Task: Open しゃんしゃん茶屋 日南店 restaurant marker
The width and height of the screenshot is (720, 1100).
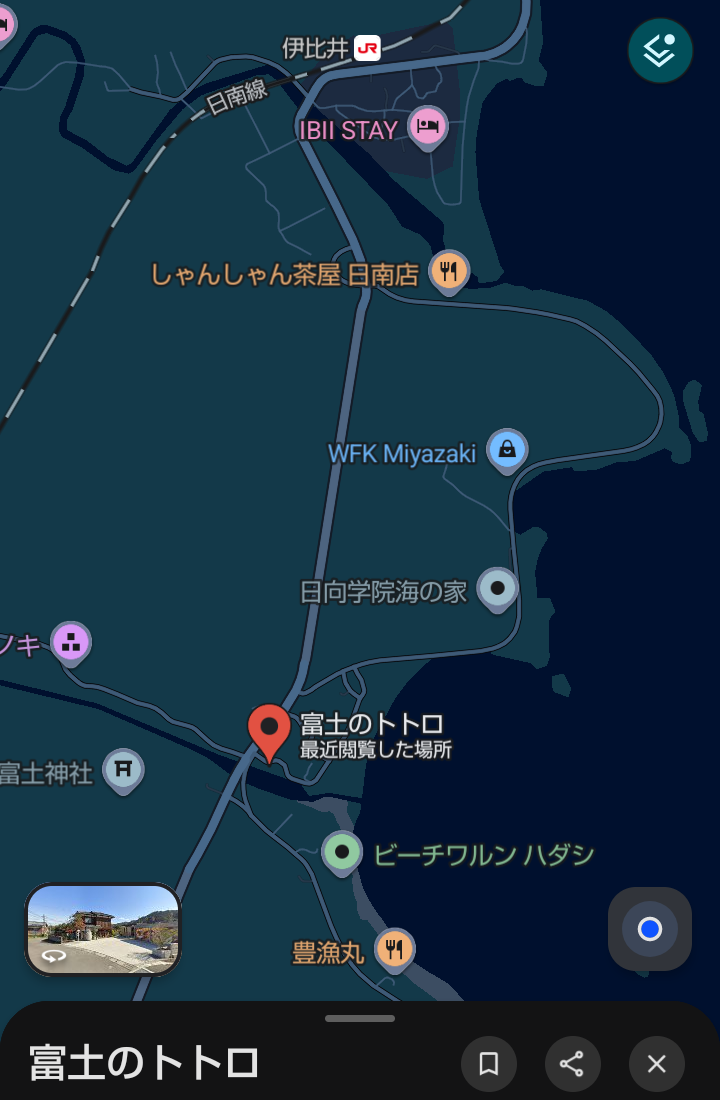Action: [x=449, y=270]
